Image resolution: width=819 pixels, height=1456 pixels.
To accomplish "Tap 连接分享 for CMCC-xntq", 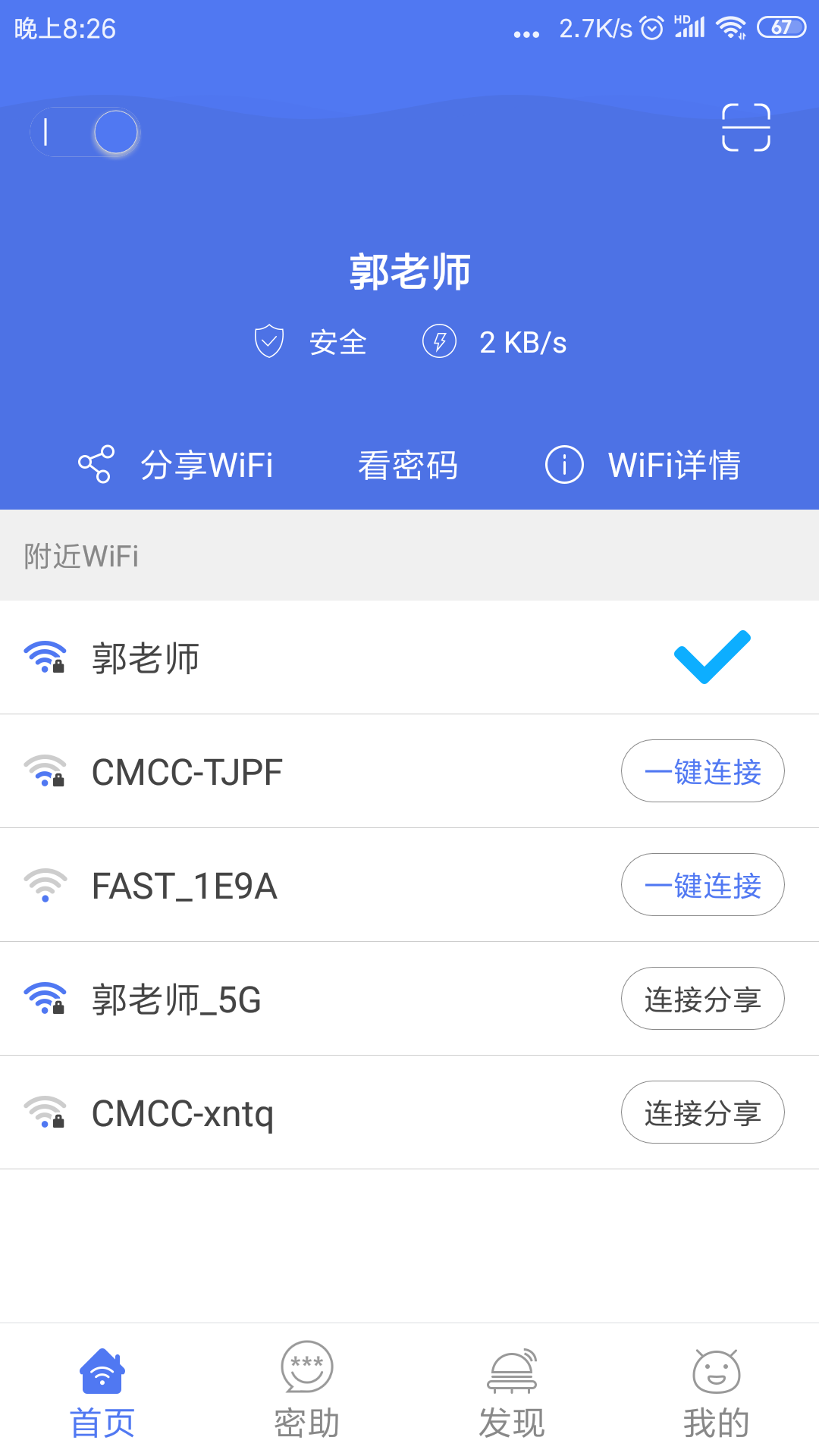I will (x=702, y=1112).
